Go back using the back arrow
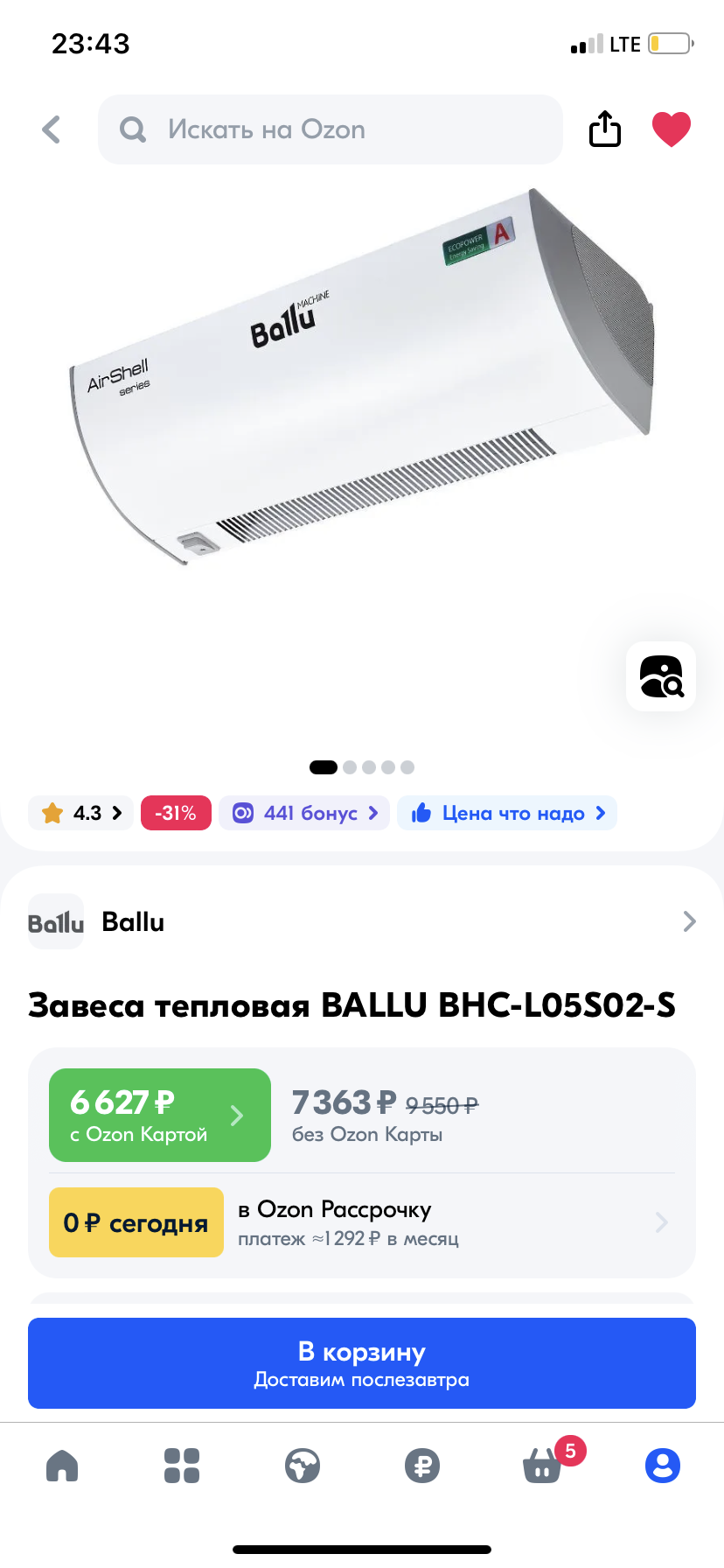Screen dimensions: 724x1568 pyautogui.click(x=52, y=129)
